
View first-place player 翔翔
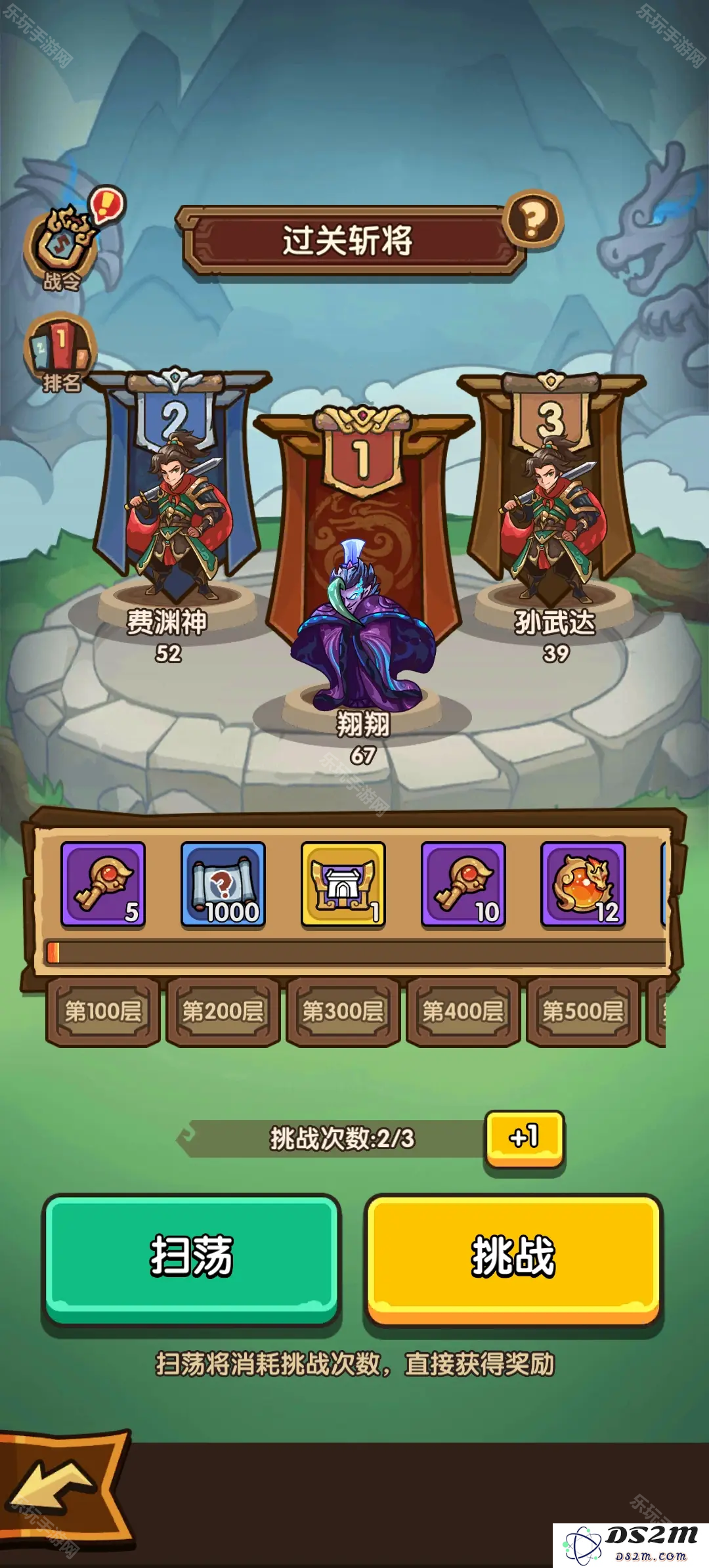click(363, 630)
